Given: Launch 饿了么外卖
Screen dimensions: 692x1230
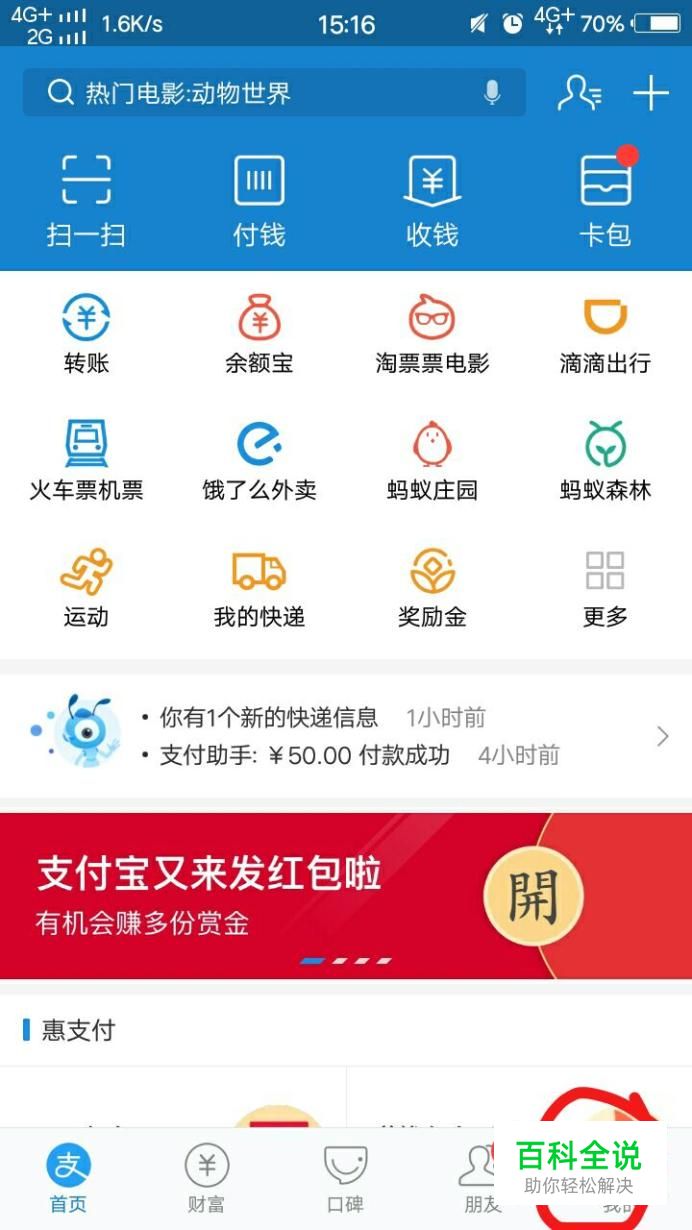Looking at the screenshot, I should point(259,460).
